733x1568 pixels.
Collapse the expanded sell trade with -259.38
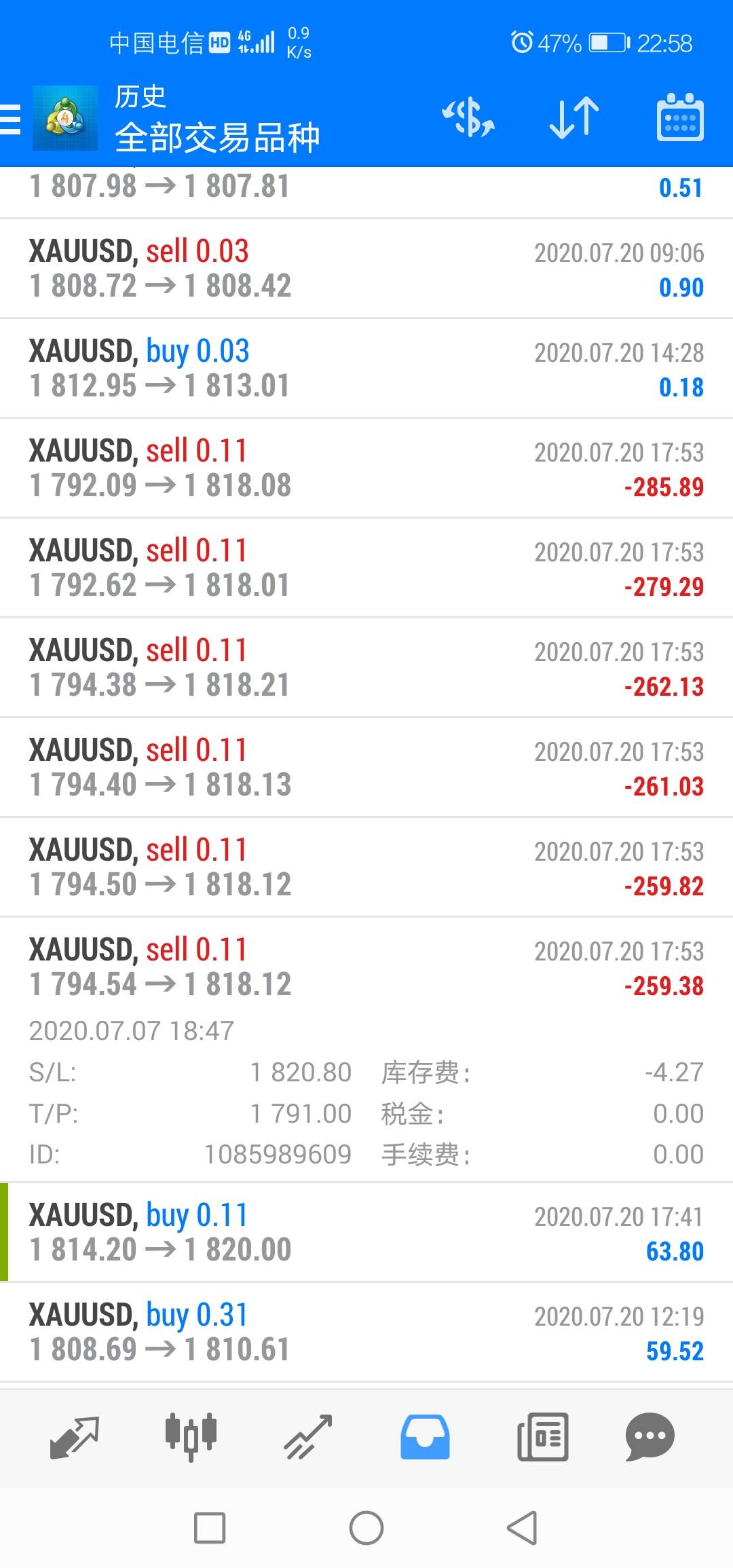[x=366, y=967]
